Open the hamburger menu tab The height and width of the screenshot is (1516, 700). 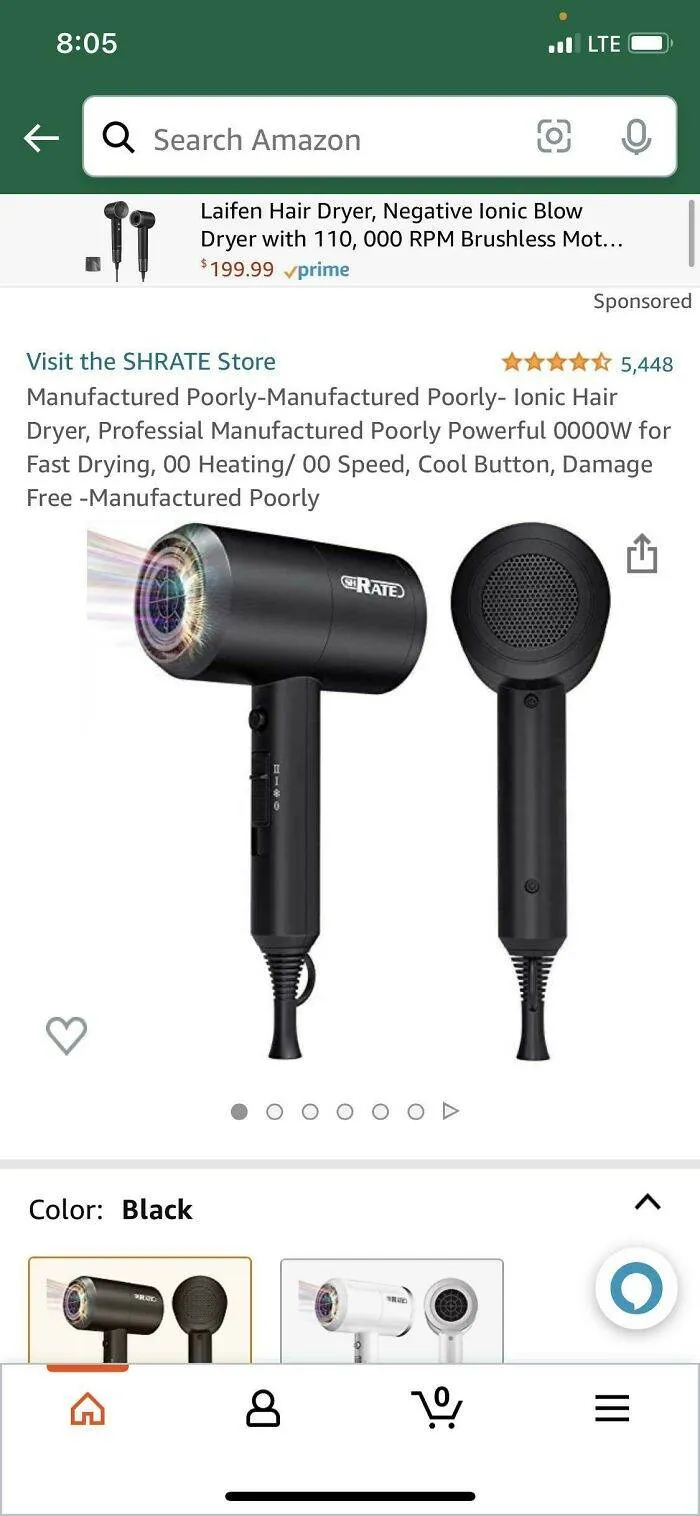(612, 1409)
